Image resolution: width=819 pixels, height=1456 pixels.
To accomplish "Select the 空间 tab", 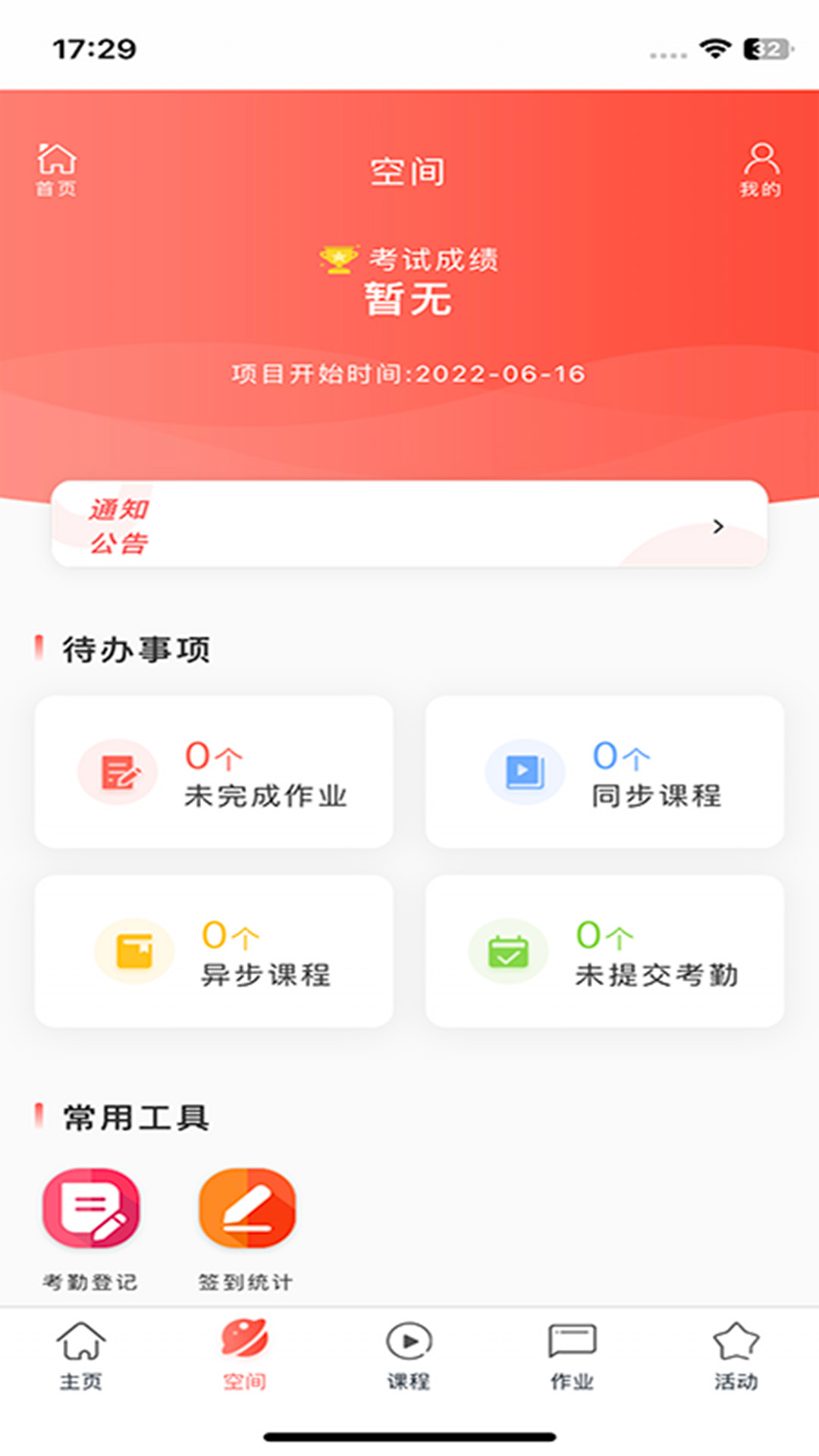I will click(x=245, y=1357).
